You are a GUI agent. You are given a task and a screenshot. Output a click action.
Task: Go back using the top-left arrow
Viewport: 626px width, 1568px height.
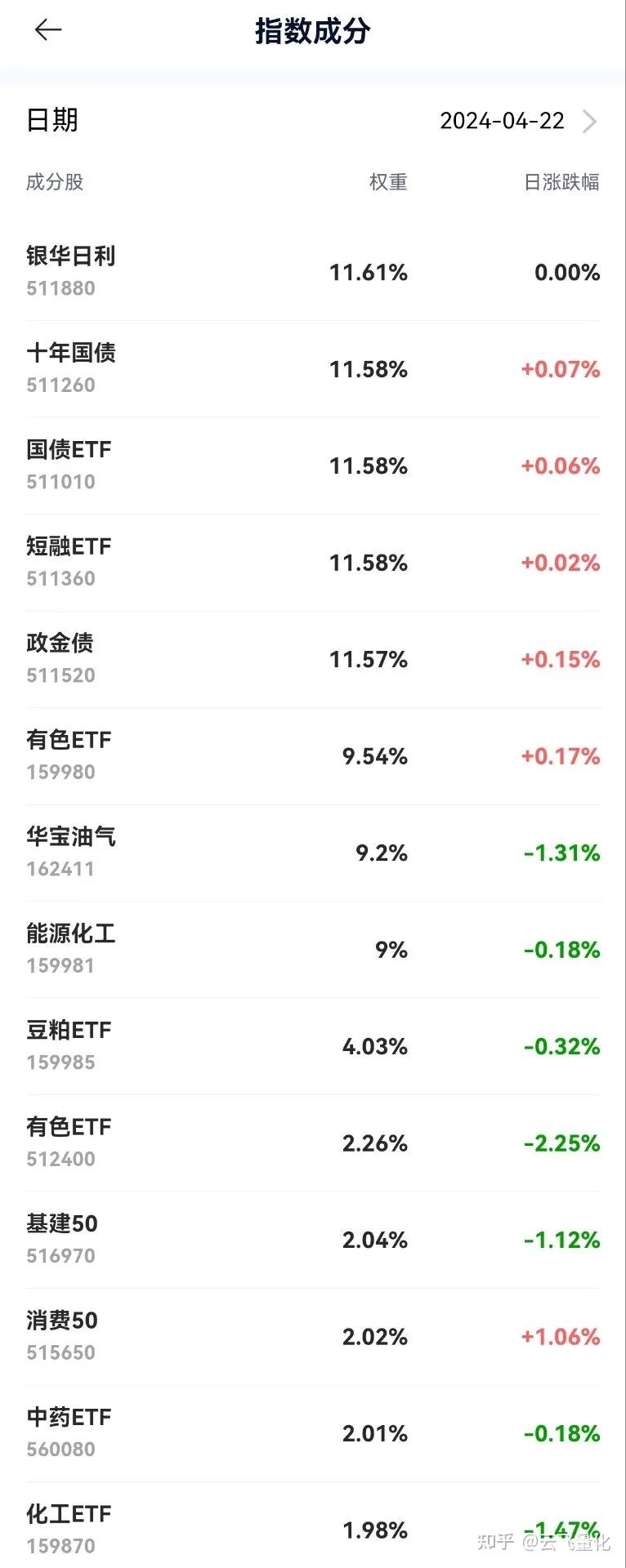coord(48,31)
